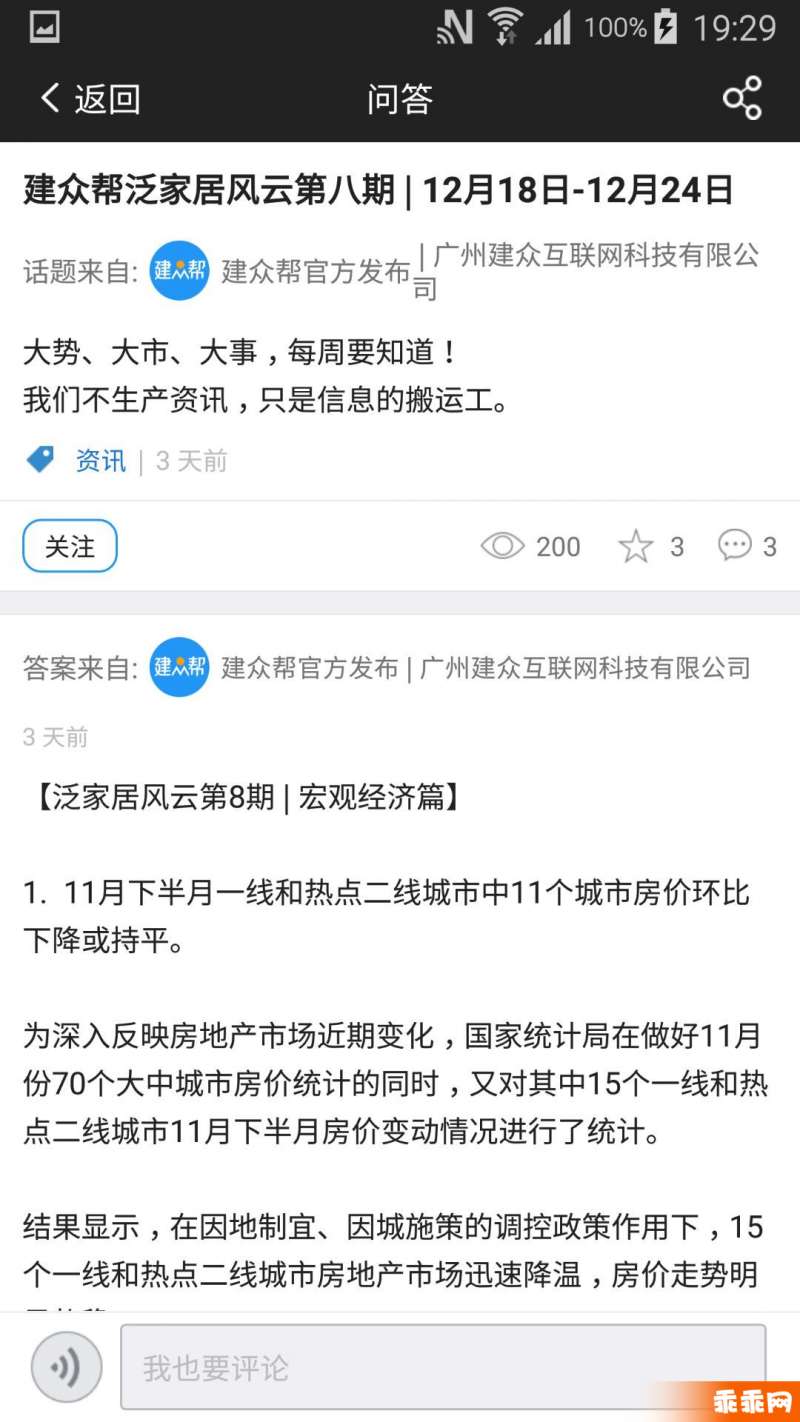Open 建众帮官方发布 profile in topic source
Screen dimensions: 800x1422
pyautogui.click(x=316, y=270)
